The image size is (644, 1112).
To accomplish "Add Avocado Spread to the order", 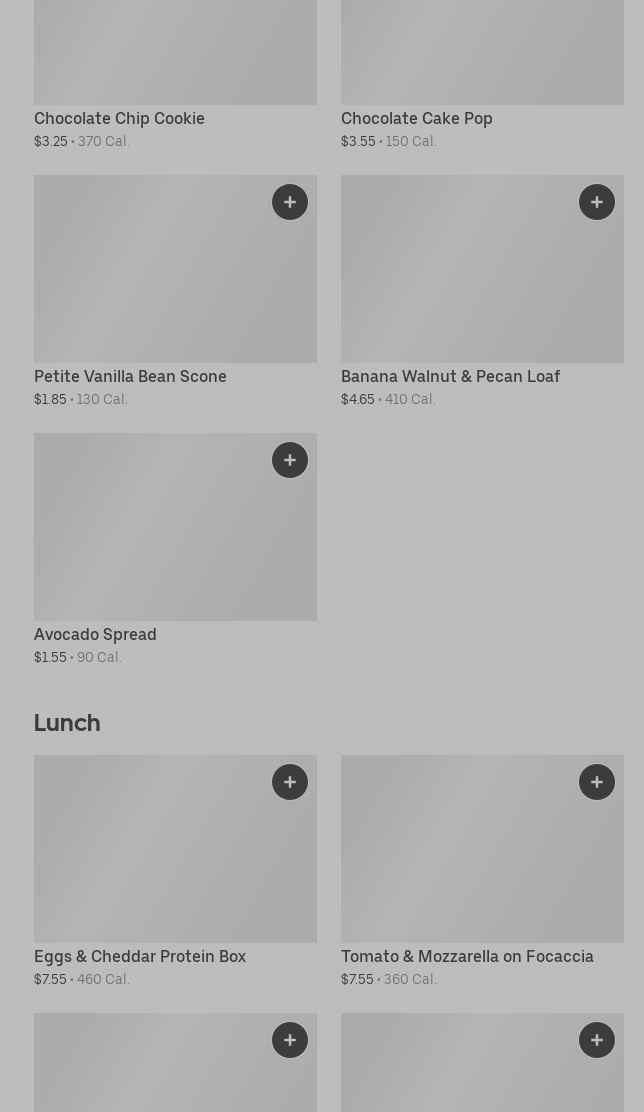I will pos(290,460).
